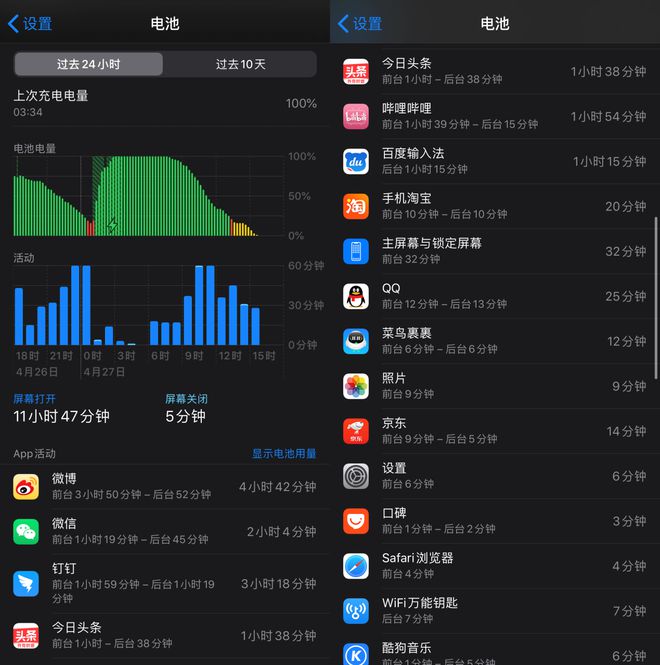
Task: Switch to the 过去10天 segment
Action: 240,64
